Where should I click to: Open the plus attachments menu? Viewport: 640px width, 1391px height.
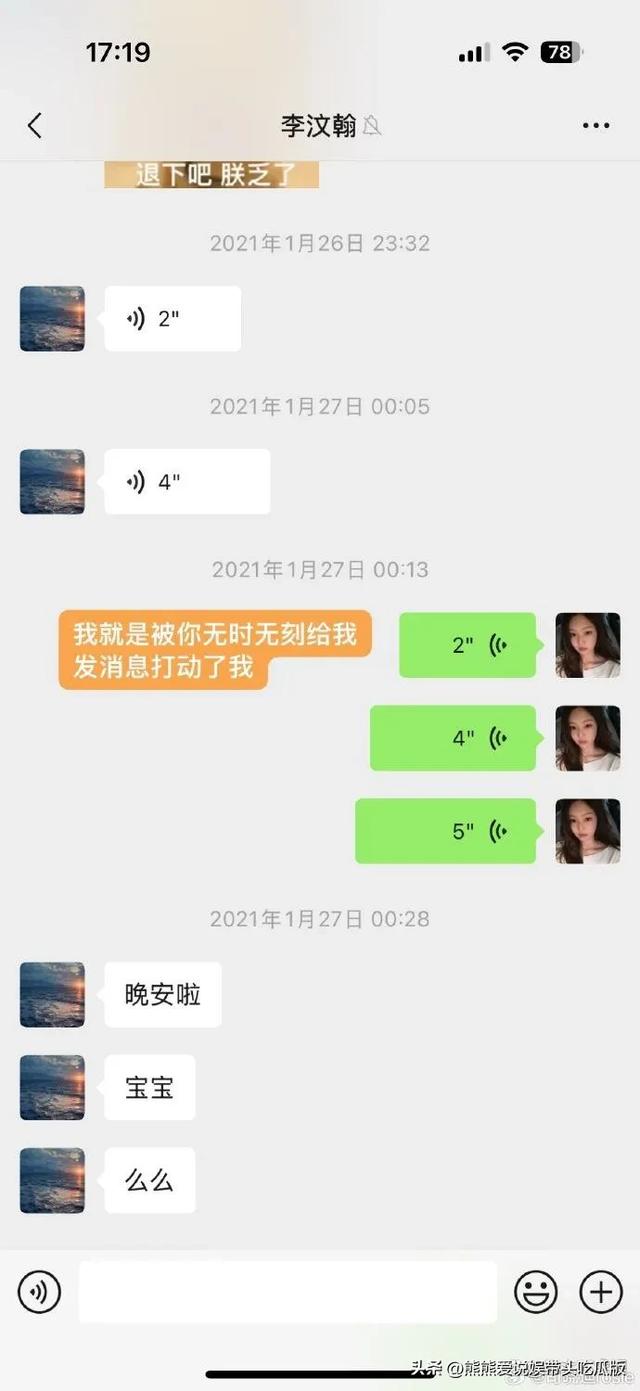(x=601, y=1292)
